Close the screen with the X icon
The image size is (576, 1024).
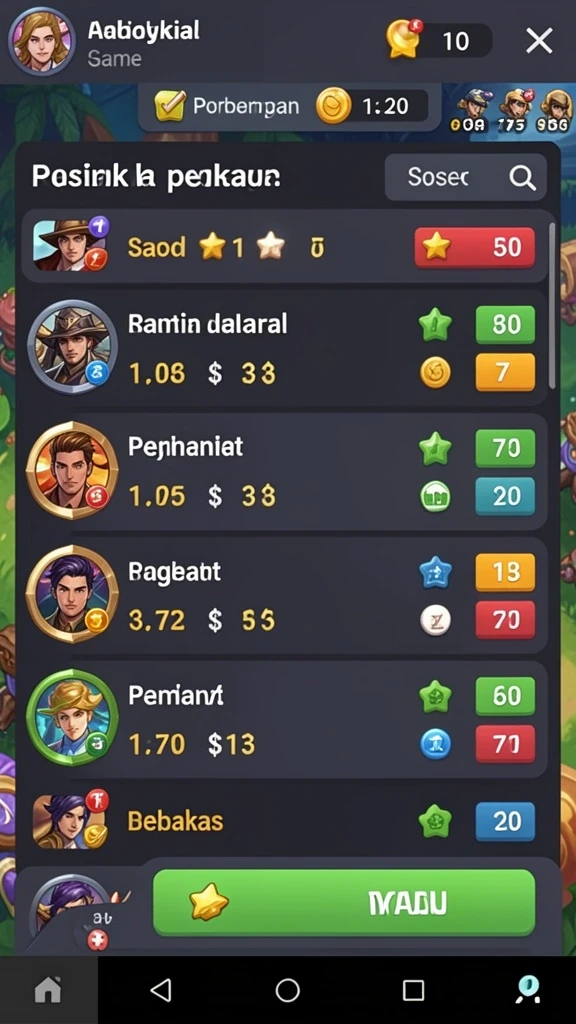pos(539,42)
